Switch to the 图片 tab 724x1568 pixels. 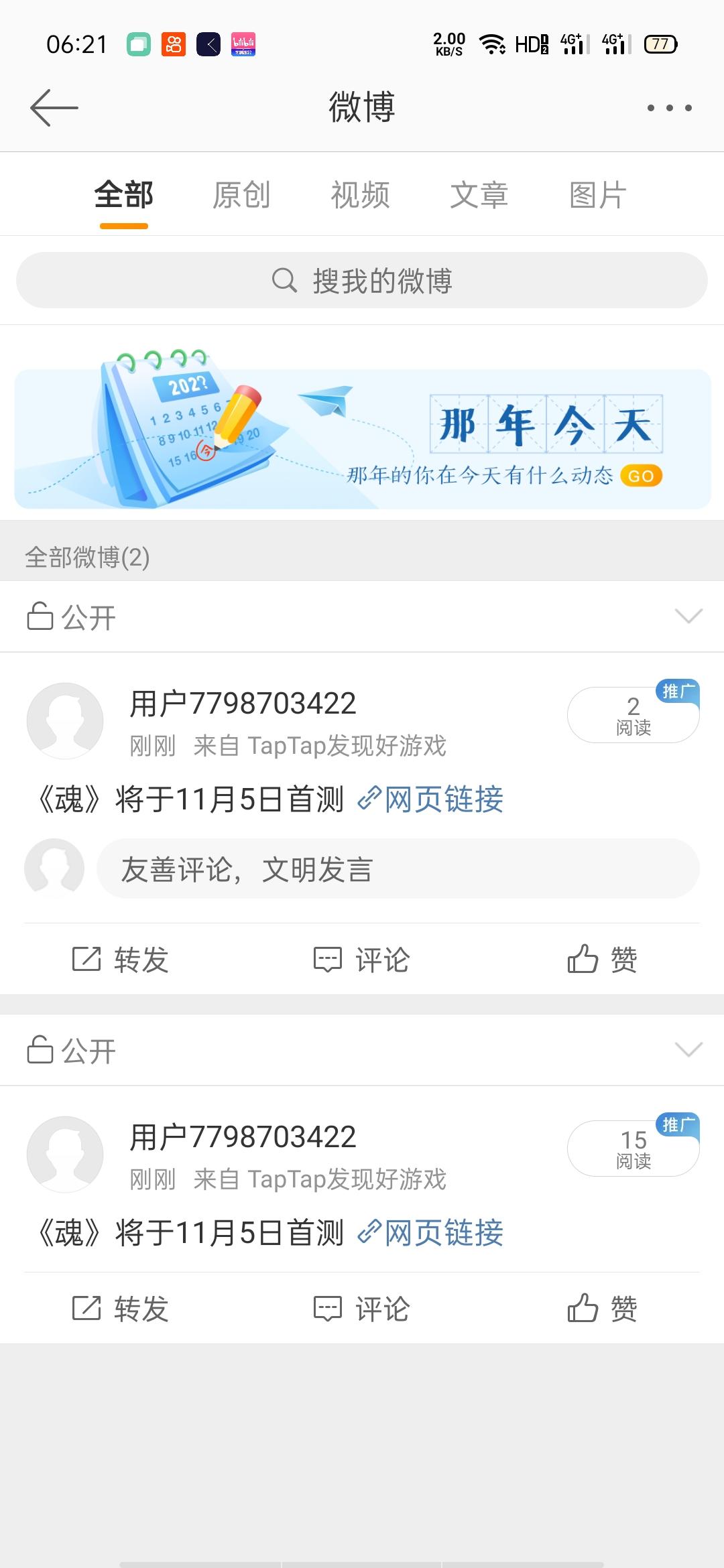click(x=597, y=195)
